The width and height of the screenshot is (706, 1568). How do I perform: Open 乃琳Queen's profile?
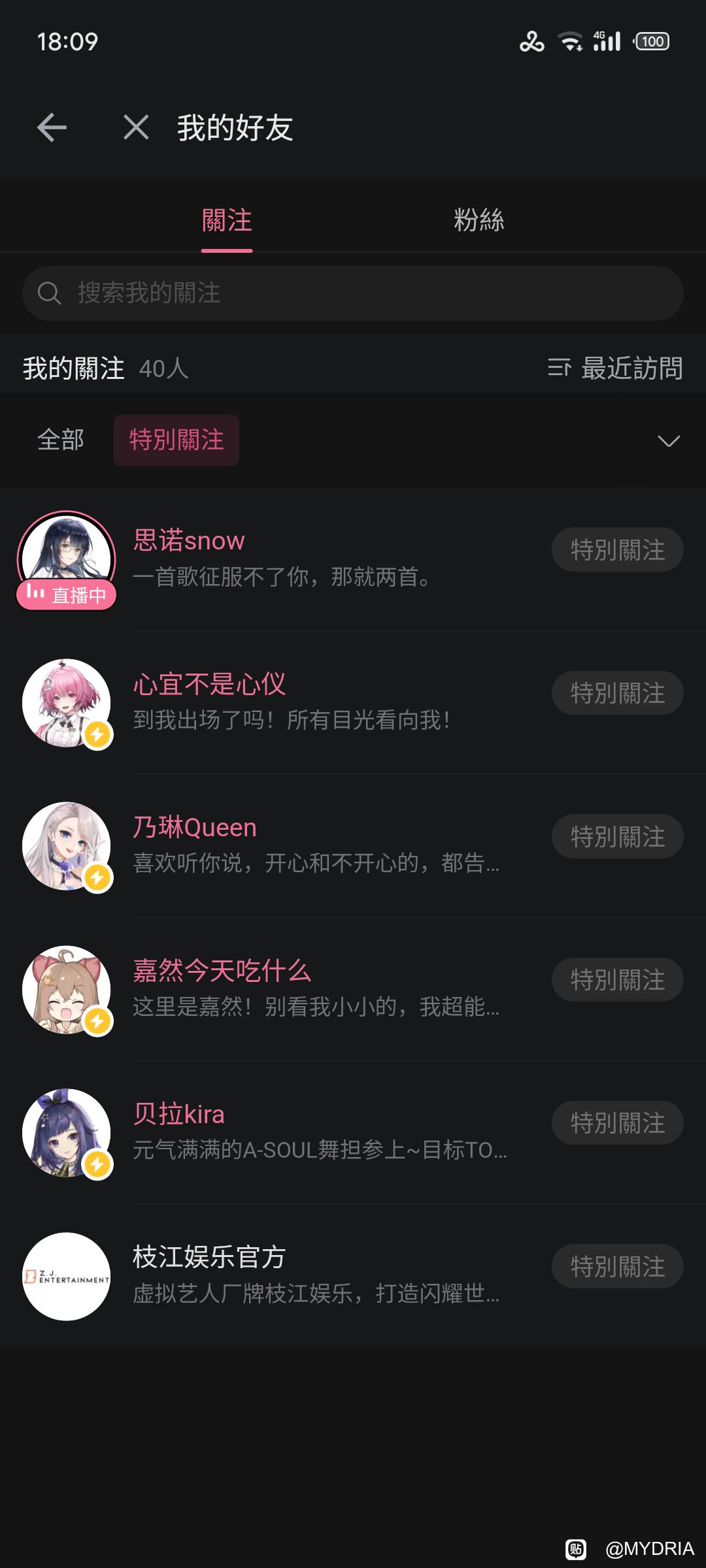coord(195,828)
